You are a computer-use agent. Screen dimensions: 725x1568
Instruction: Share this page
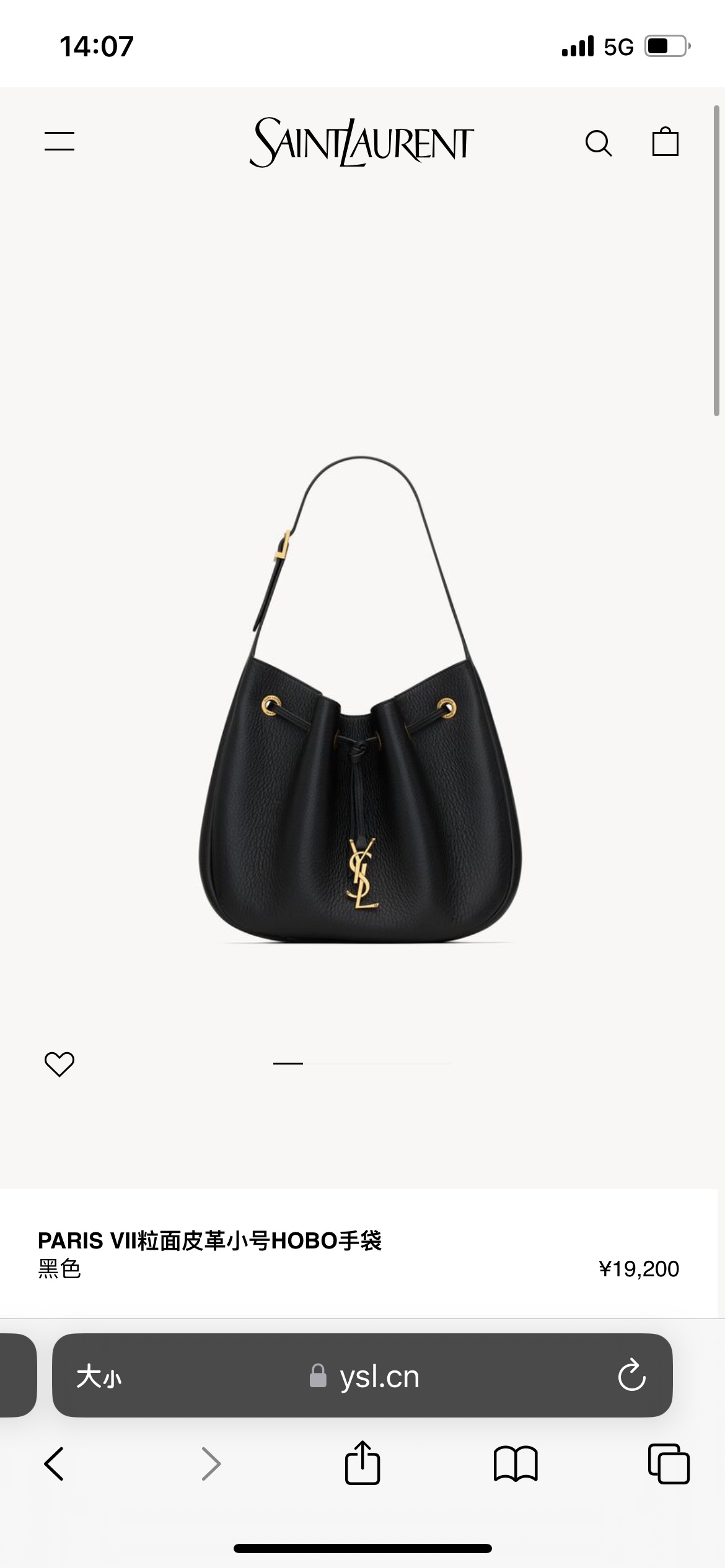click(362, 1464)
